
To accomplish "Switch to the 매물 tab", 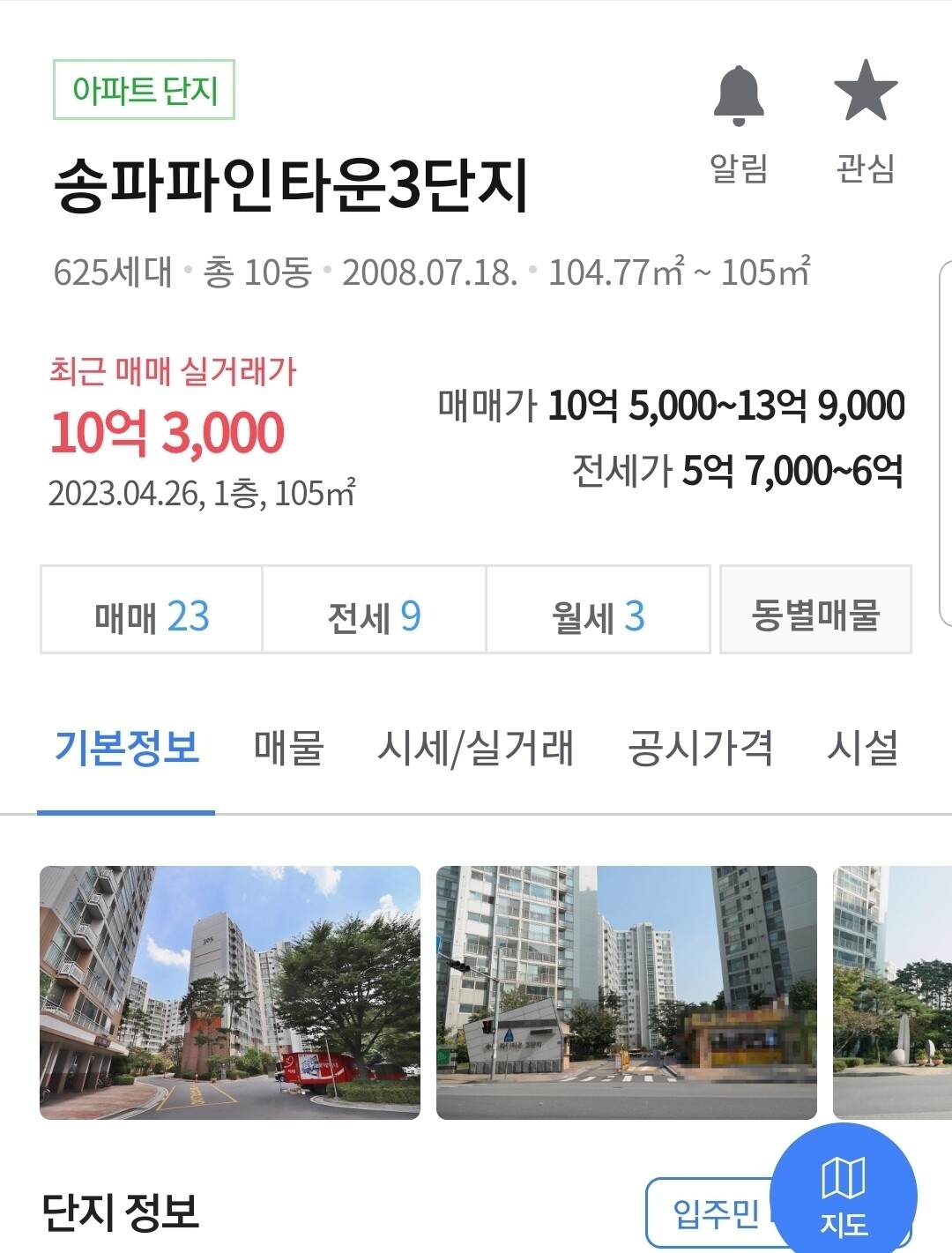I will point(288,750).
